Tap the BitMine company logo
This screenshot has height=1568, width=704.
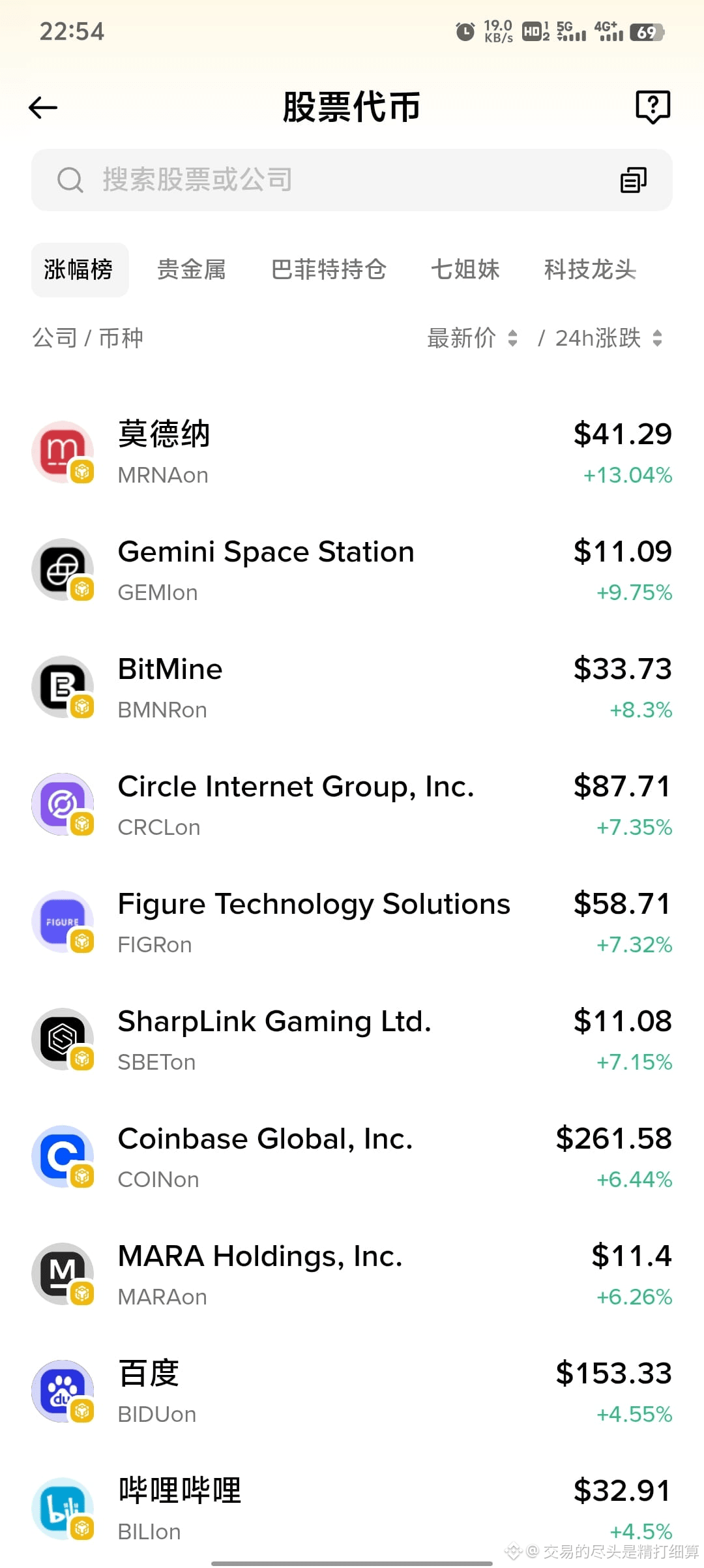[x=62, y=686]
